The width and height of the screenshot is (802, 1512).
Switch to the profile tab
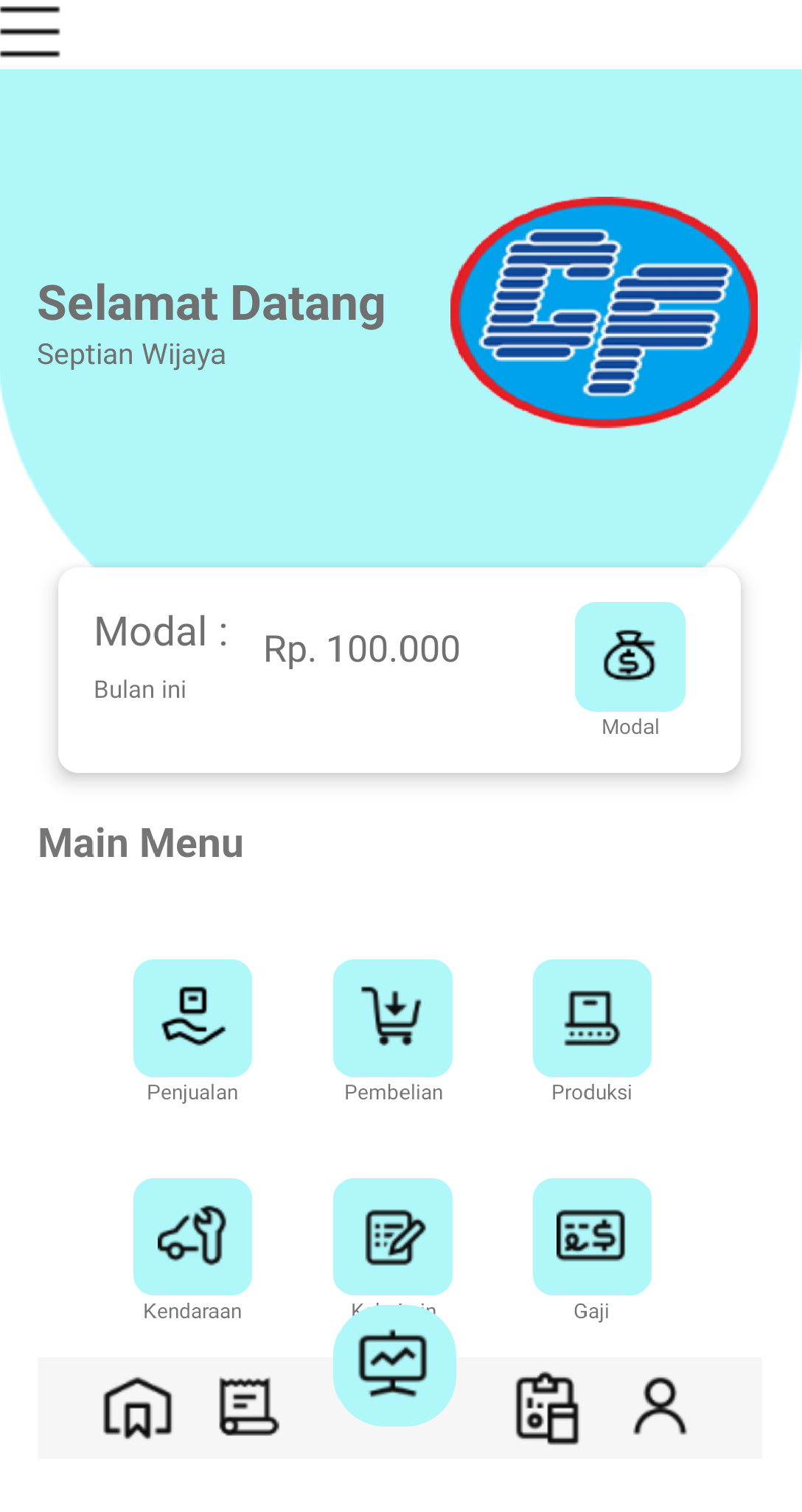[x=660, y=1407]
